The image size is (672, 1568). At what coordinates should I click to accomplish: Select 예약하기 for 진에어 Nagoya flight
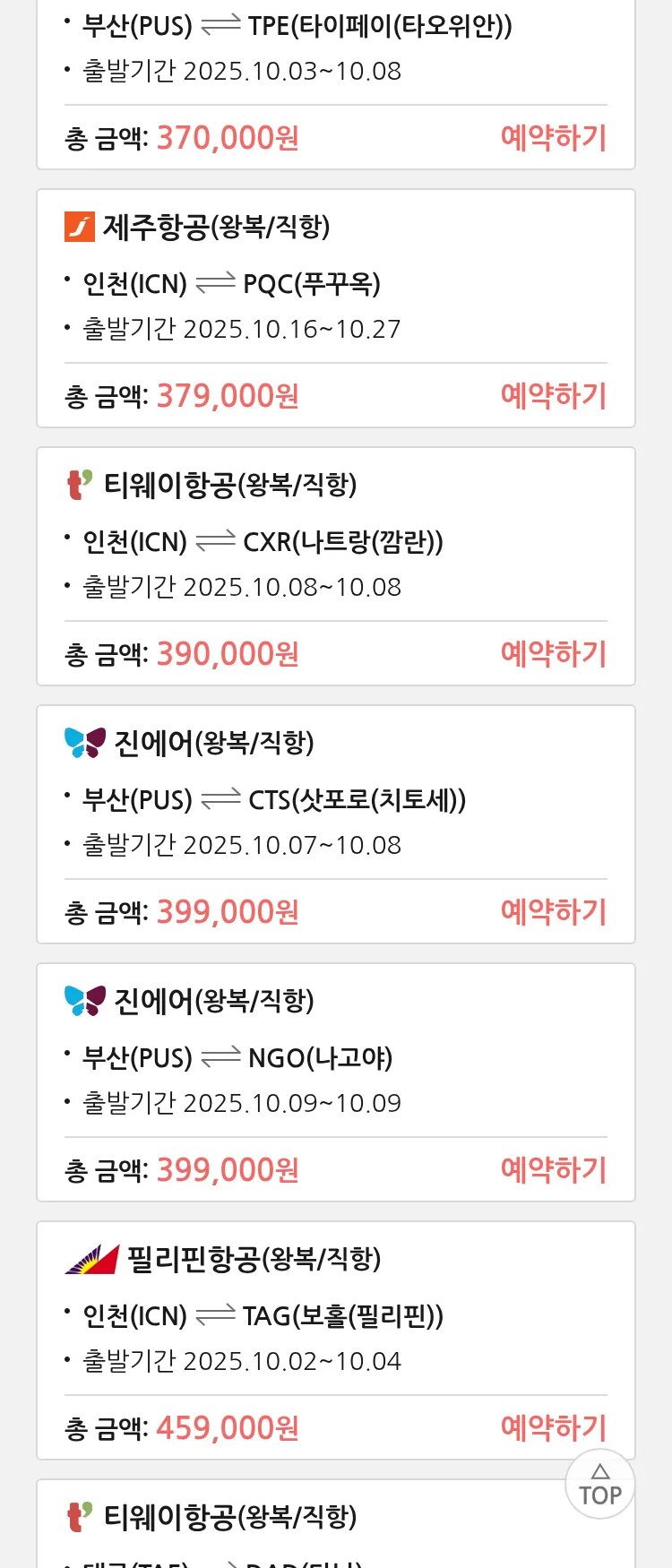pos(553,1170)
